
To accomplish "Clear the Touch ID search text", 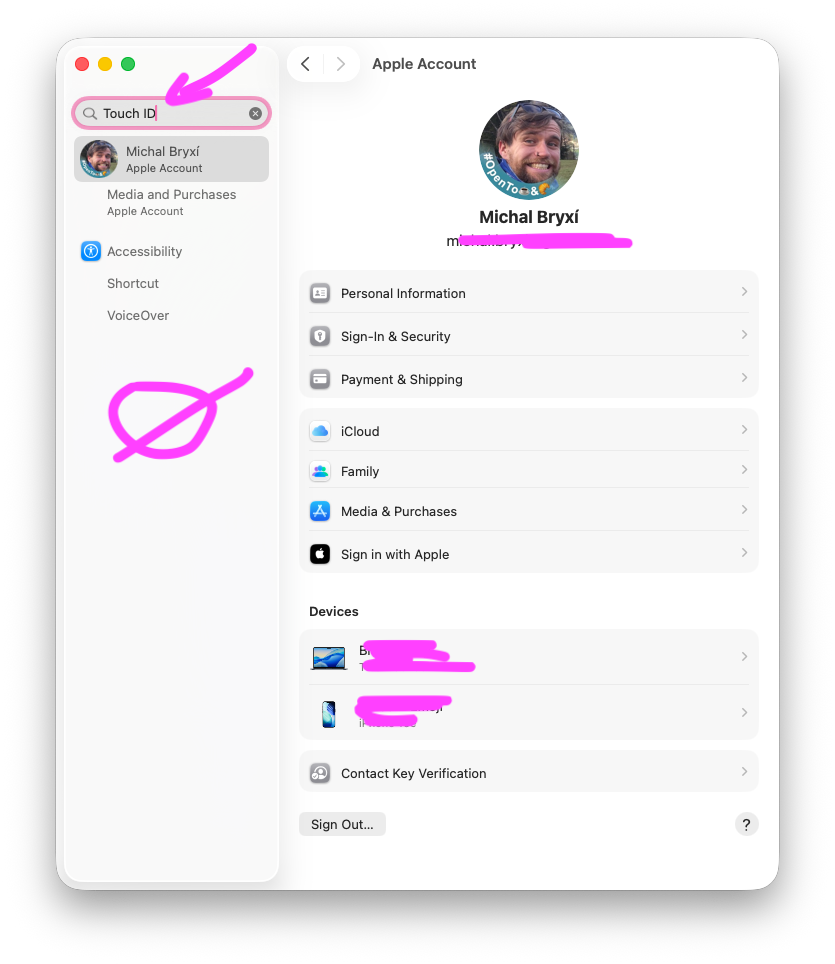I will pyautogui.click(x=255, y=114).
